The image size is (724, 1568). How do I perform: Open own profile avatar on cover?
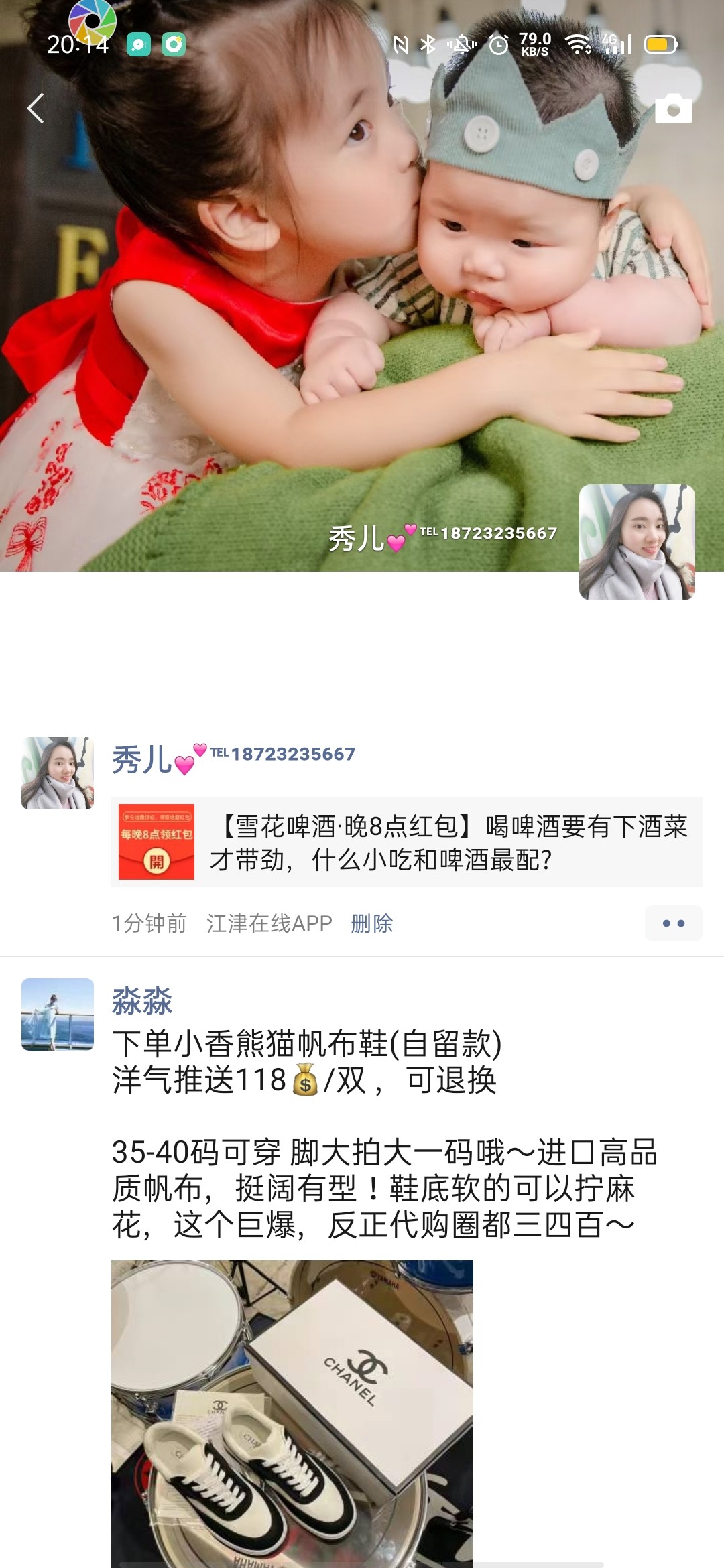point(636,542)
